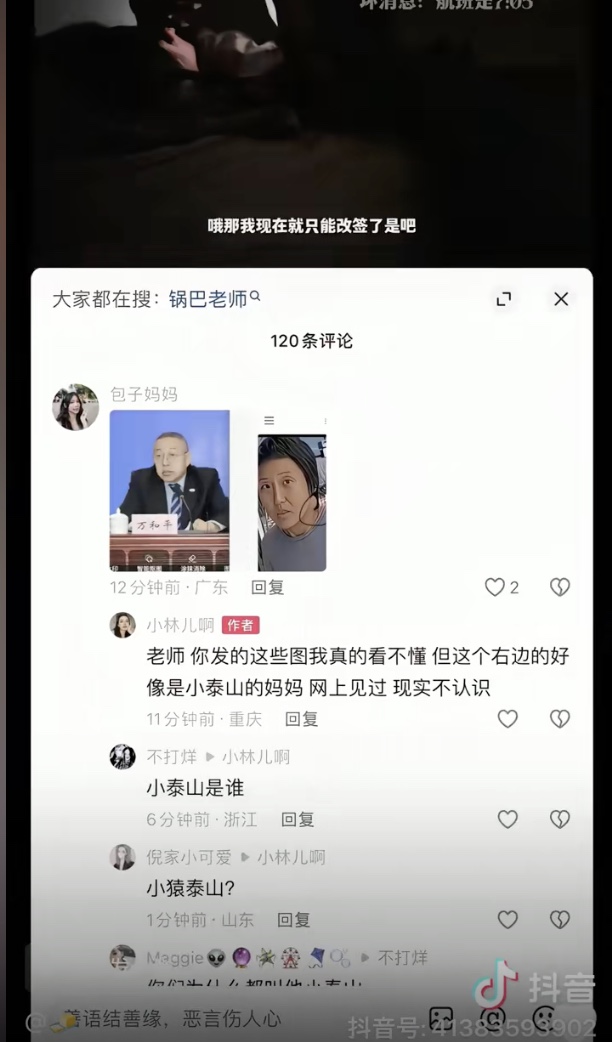The image size is (612, 1042).
Task: Like 不打烊's comment 小泰山是谁
Action: 508,819
